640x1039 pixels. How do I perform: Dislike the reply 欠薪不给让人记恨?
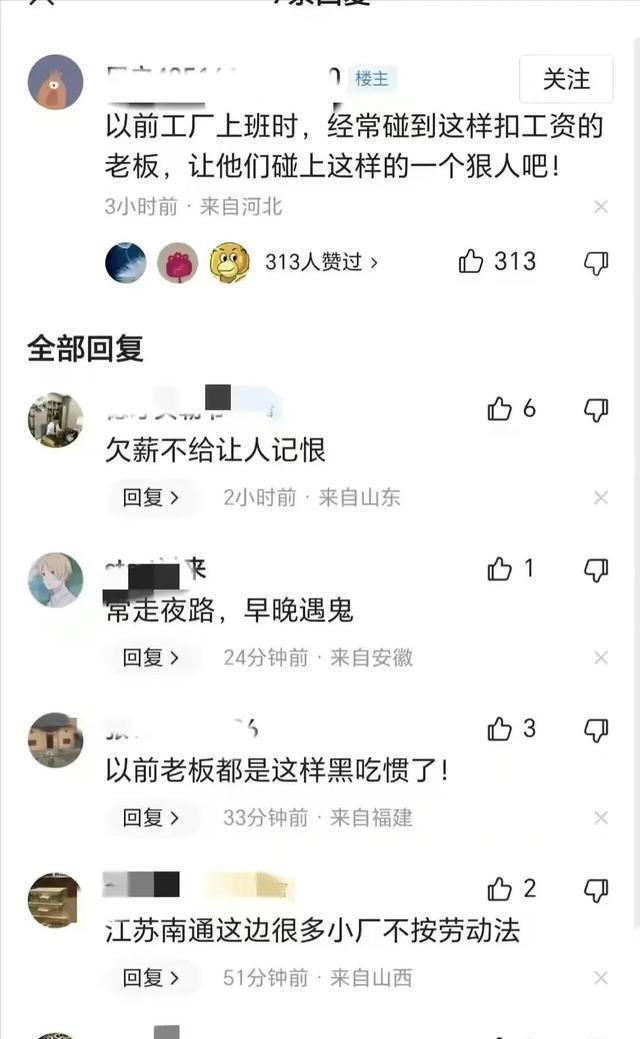pyautogui.click(x=596, y=408)
